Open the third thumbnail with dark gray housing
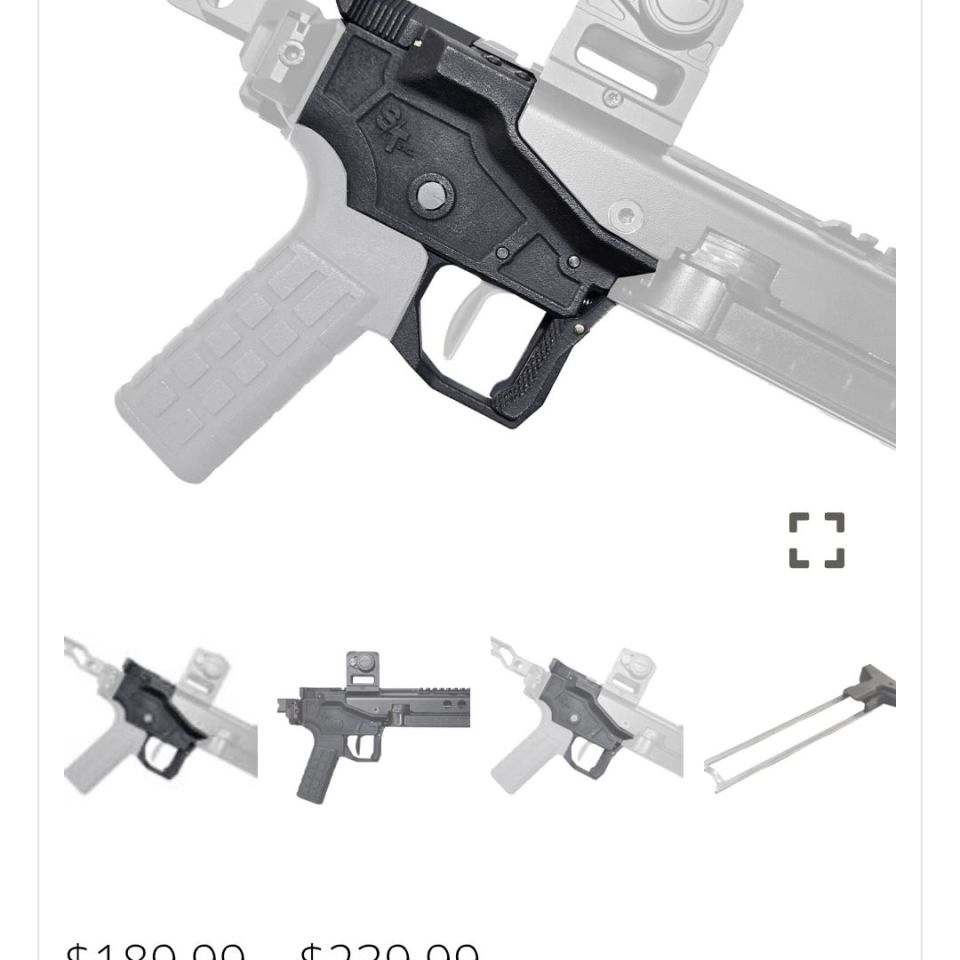Screen dimensions: 960x960 point(587,714)
